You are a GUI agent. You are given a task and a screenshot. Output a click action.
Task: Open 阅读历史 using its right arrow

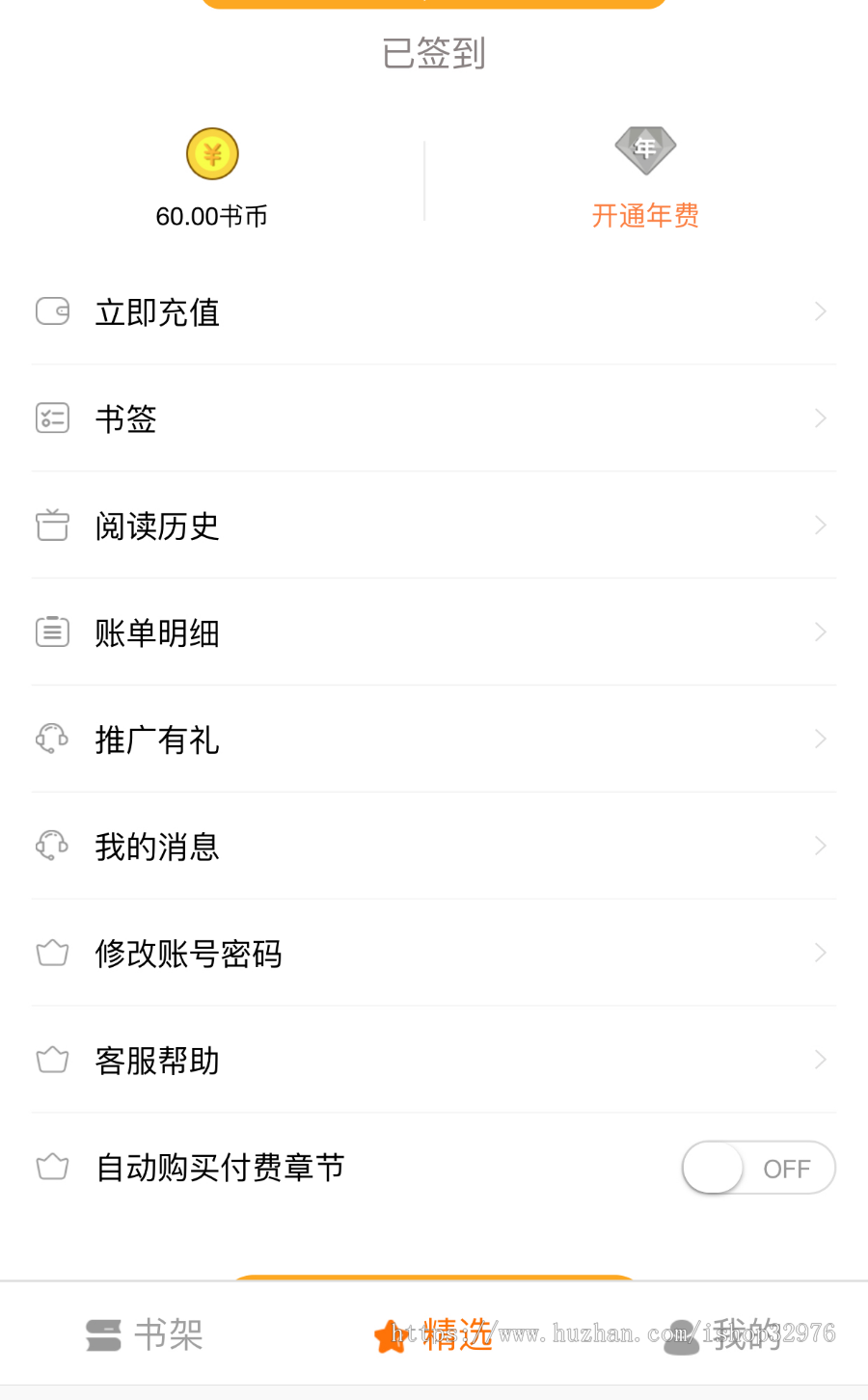(x=819, y=525)
